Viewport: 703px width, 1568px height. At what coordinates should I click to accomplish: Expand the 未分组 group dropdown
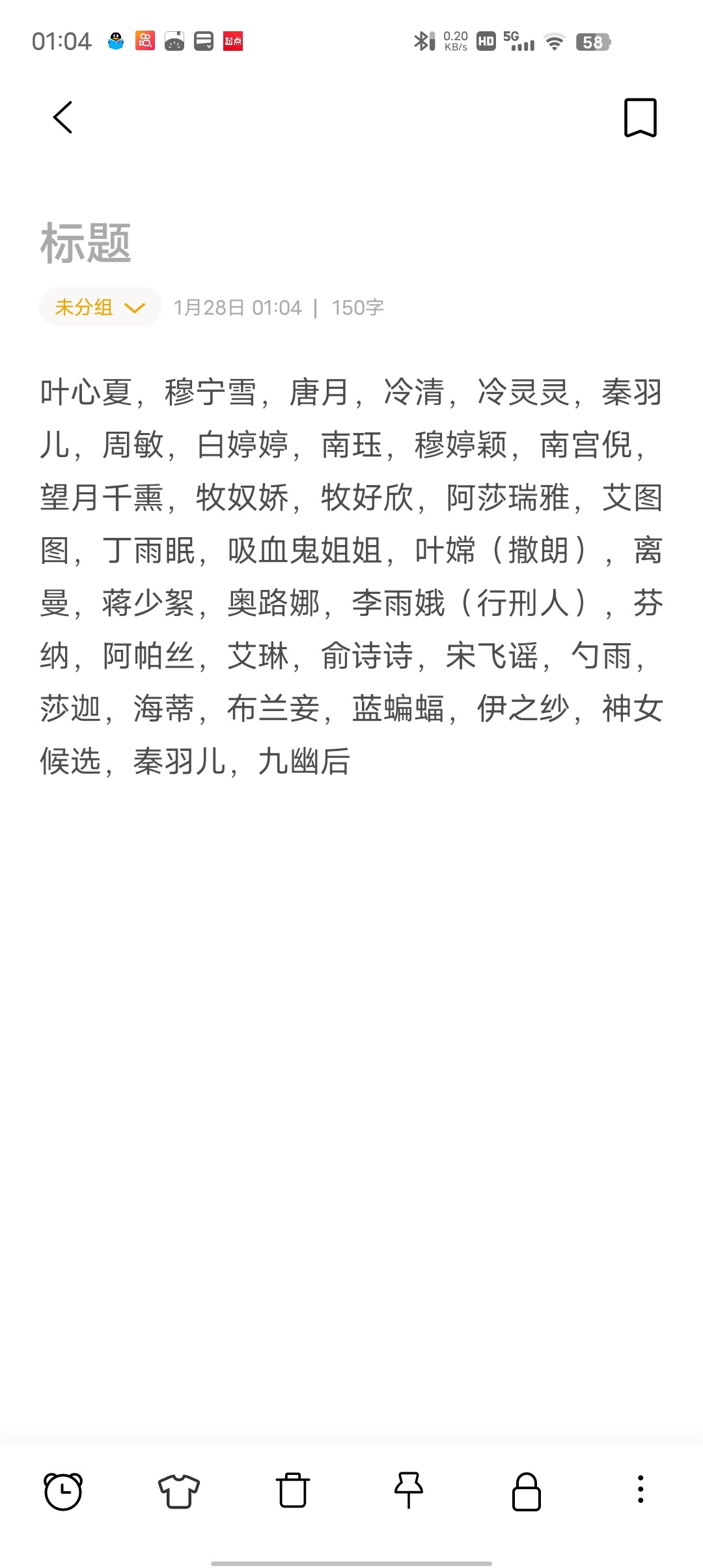point(100,307)
